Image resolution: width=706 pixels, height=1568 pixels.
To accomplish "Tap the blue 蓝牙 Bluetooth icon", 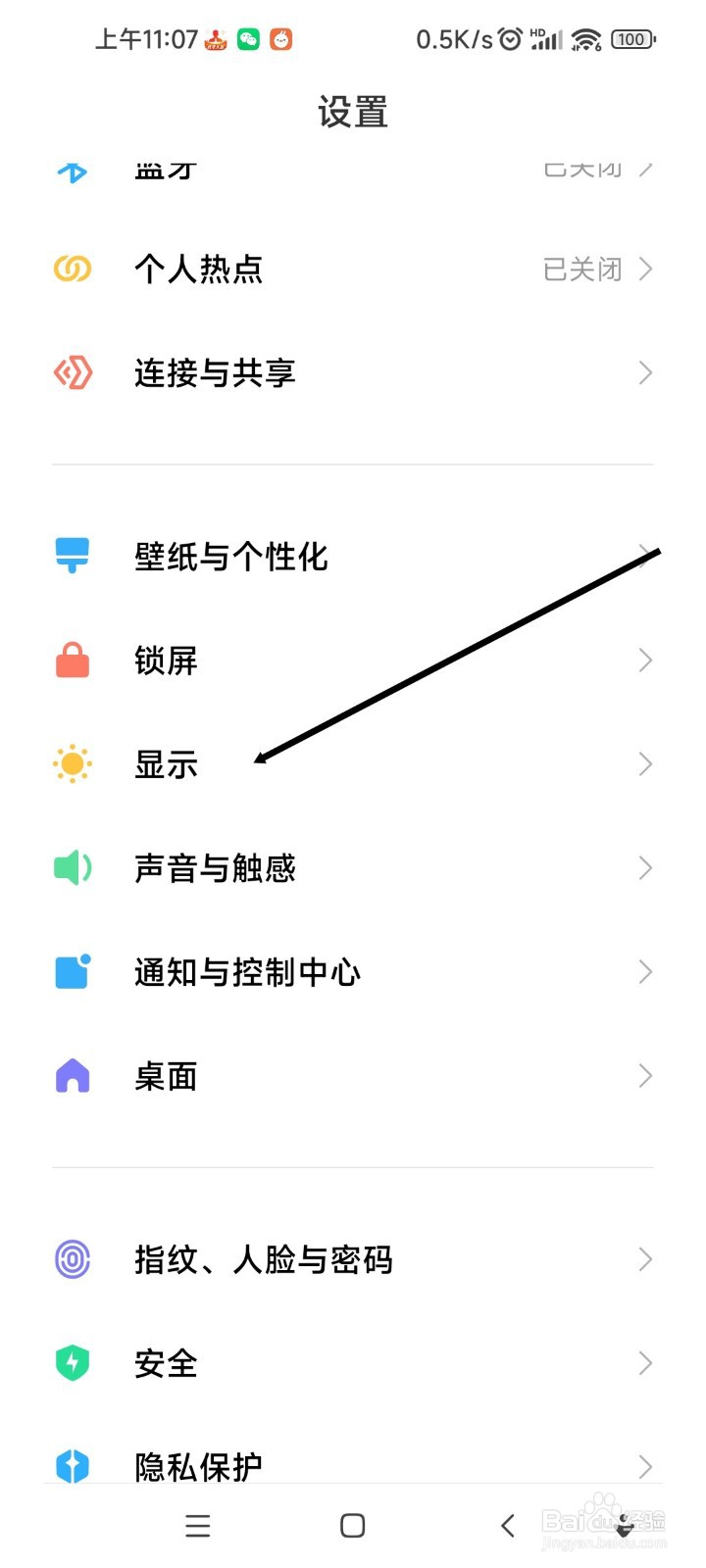I will pos(71,169).
